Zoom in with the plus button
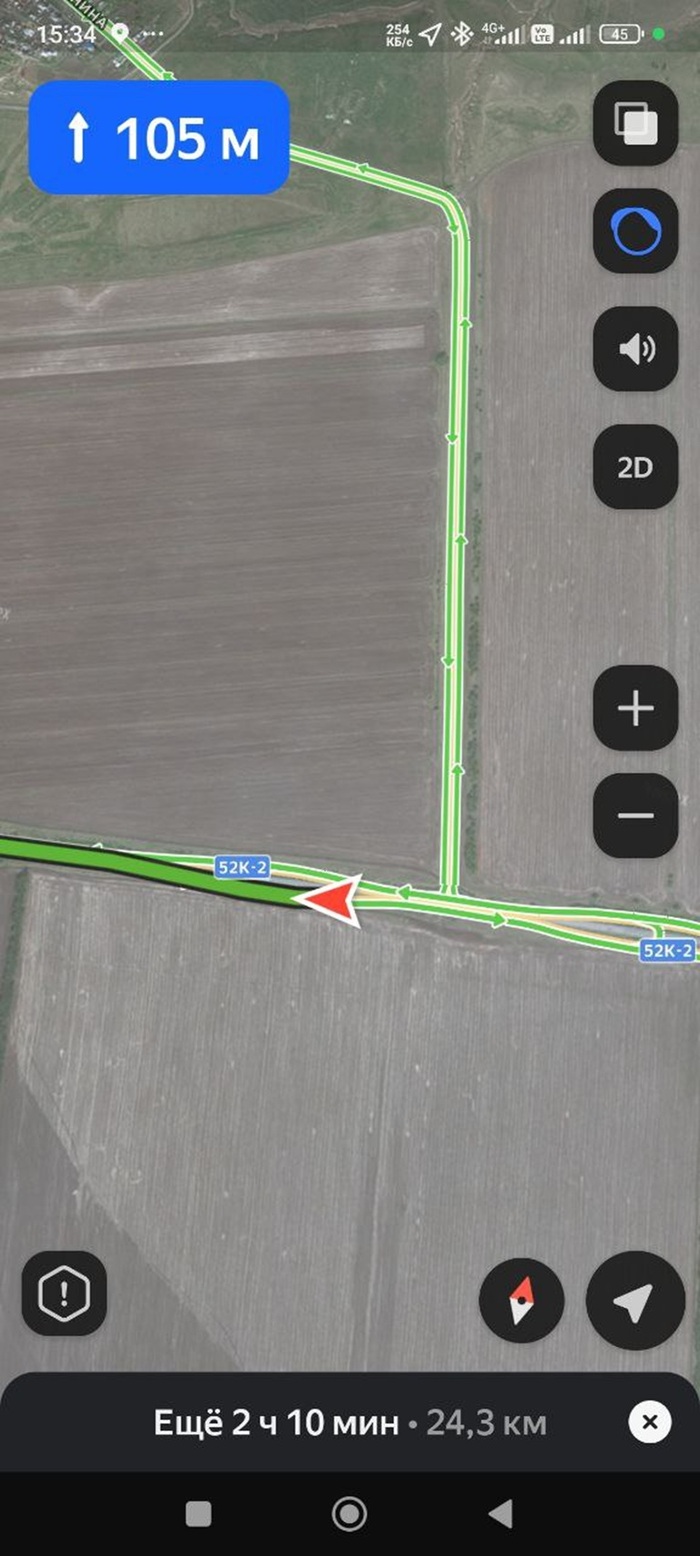 636,708
